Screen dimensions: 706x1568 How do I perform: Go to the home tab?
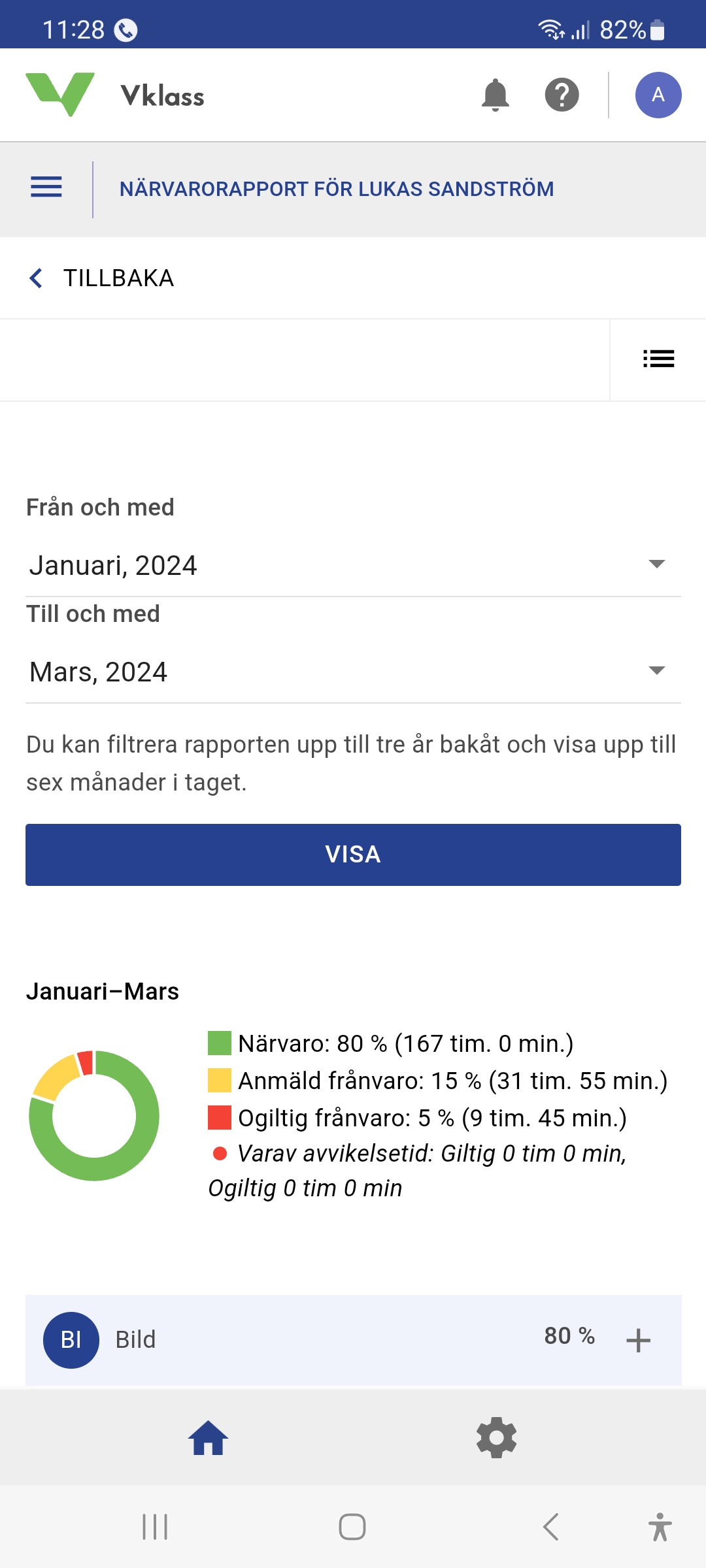pyautogui.click(x=208, y=1438)
